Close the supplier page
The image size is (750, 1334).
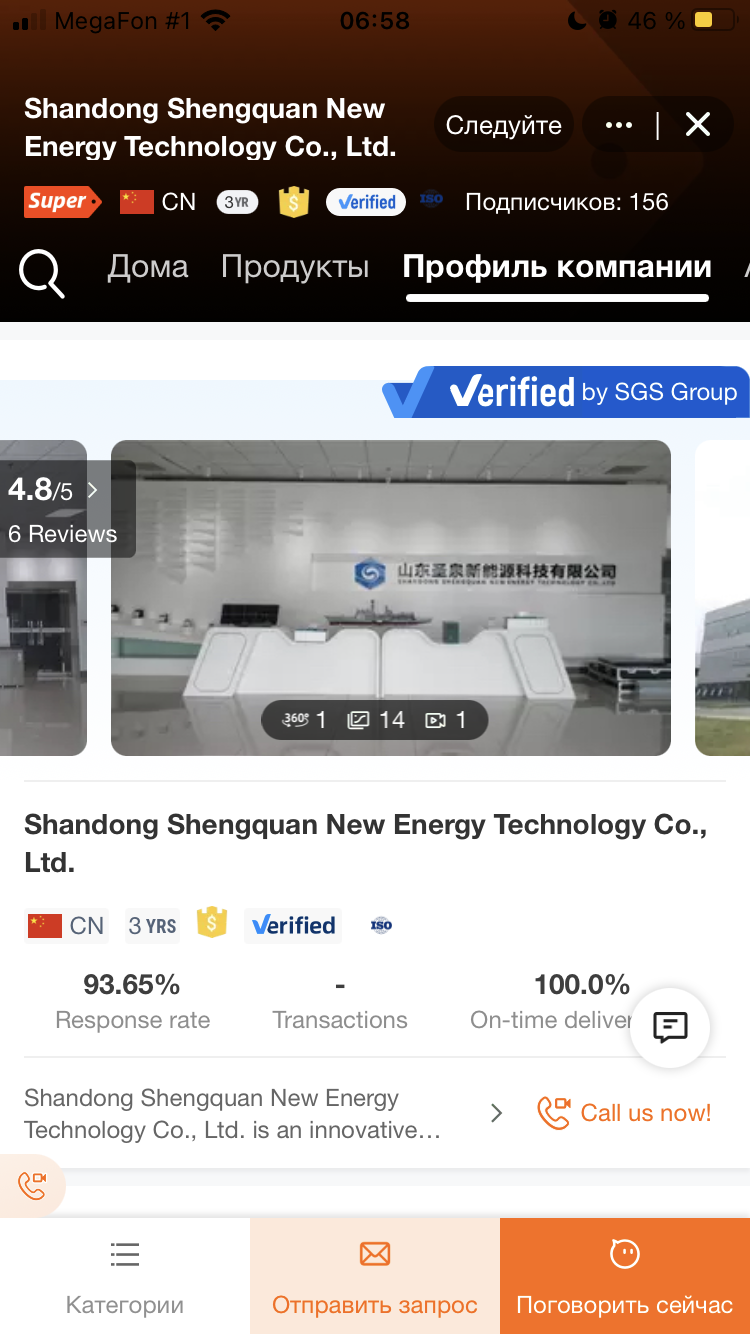[x=697, y=125]
